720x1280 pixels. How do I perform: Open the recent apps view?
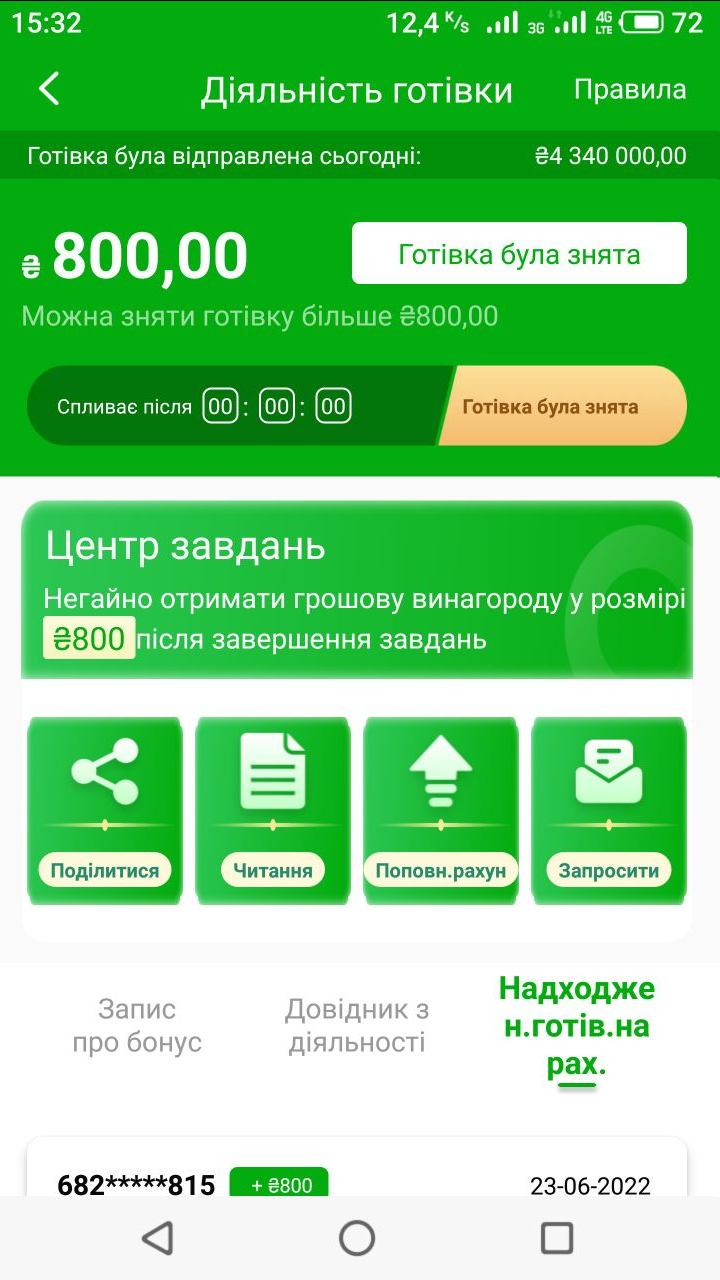(x=557, y=1238)
